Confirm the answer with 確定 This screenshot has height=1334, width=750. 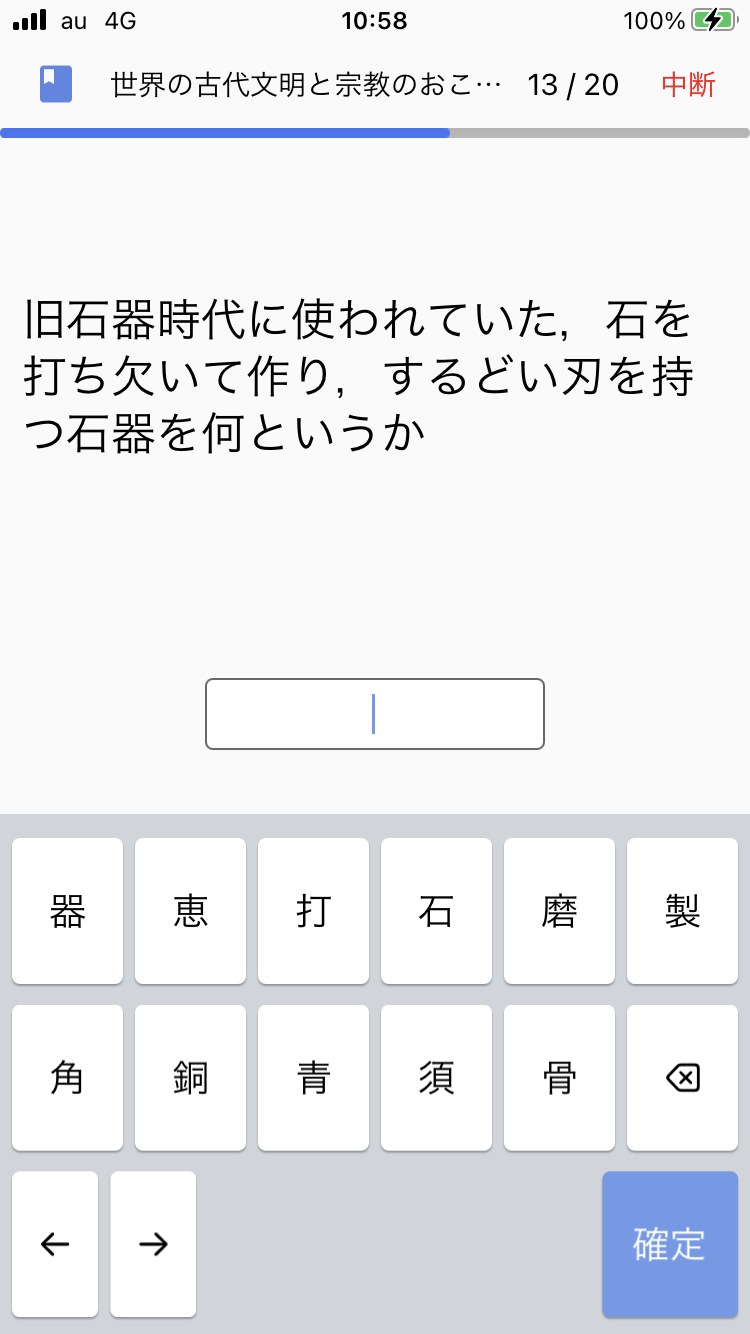(670, 1244)
